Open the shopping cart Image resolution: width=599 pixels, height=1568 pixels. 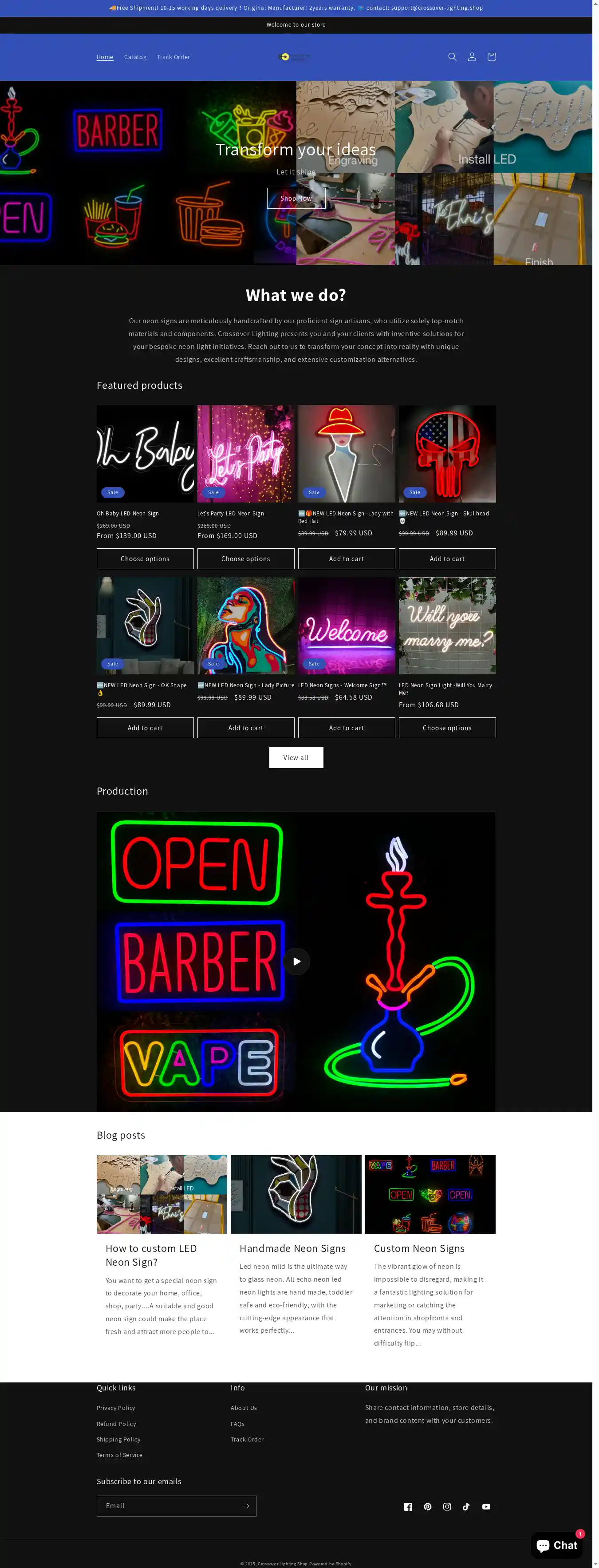491,57
